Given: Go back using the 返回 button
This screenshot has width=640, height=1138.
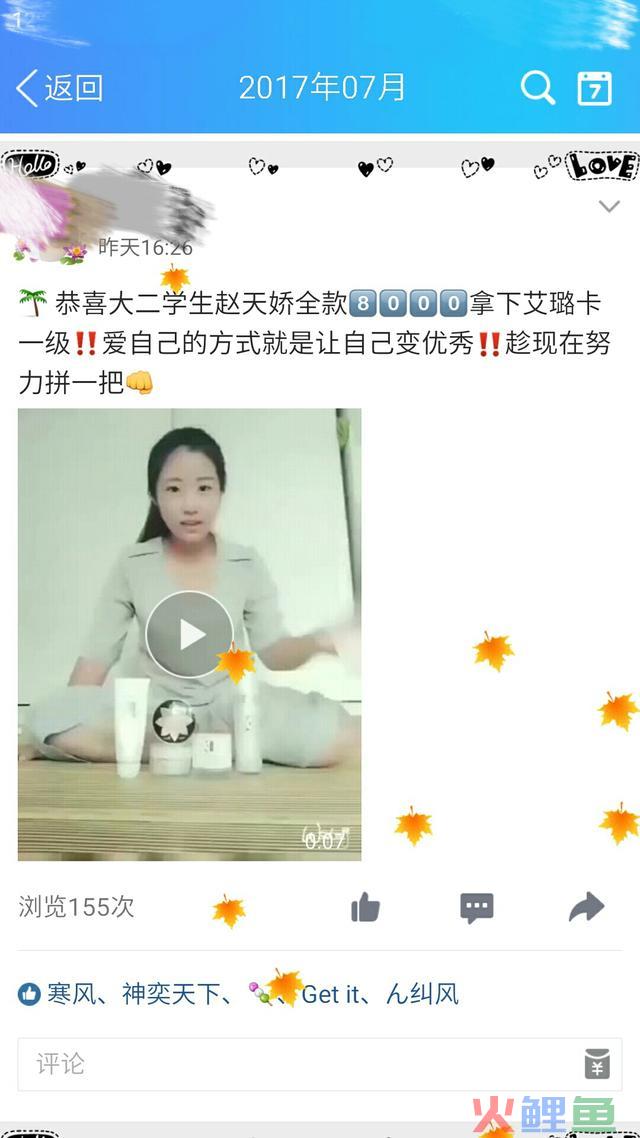Looking at the screenshot, I should pyautogui.click(x=60, y=88).
